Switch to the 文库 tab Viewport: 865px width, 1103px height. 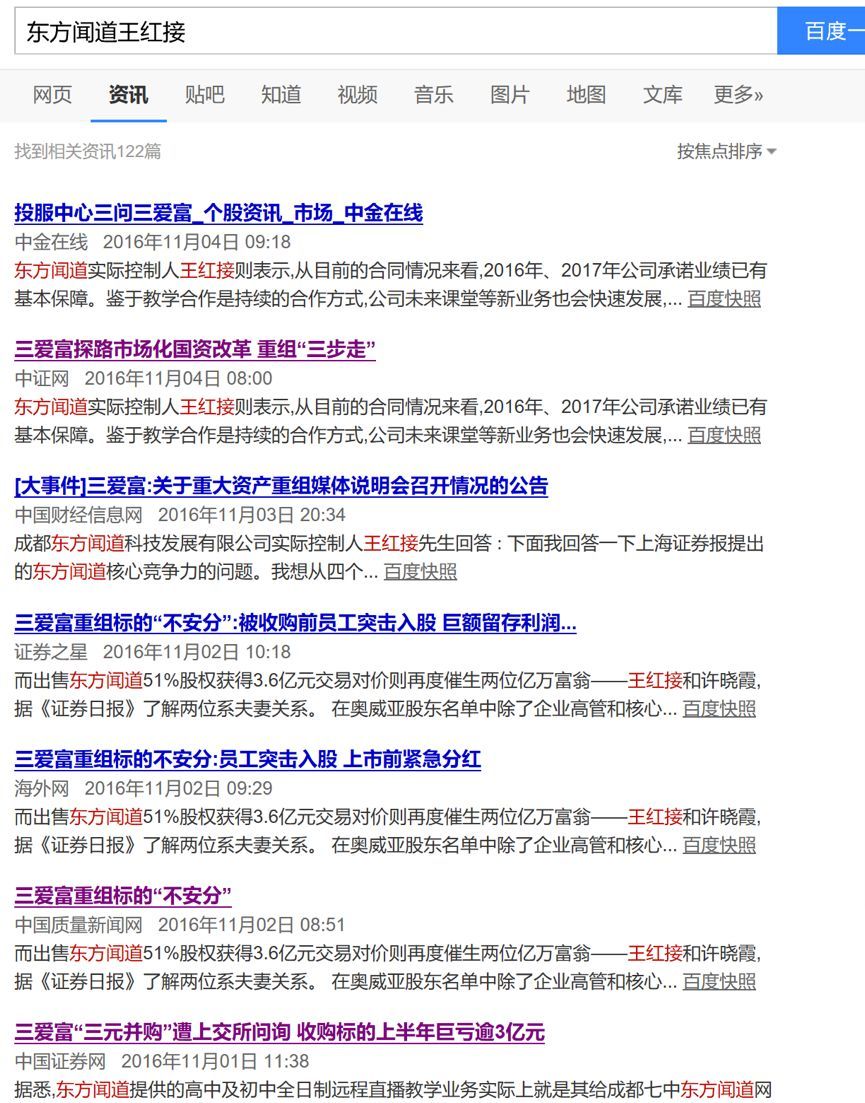click(x=662, y=95)
